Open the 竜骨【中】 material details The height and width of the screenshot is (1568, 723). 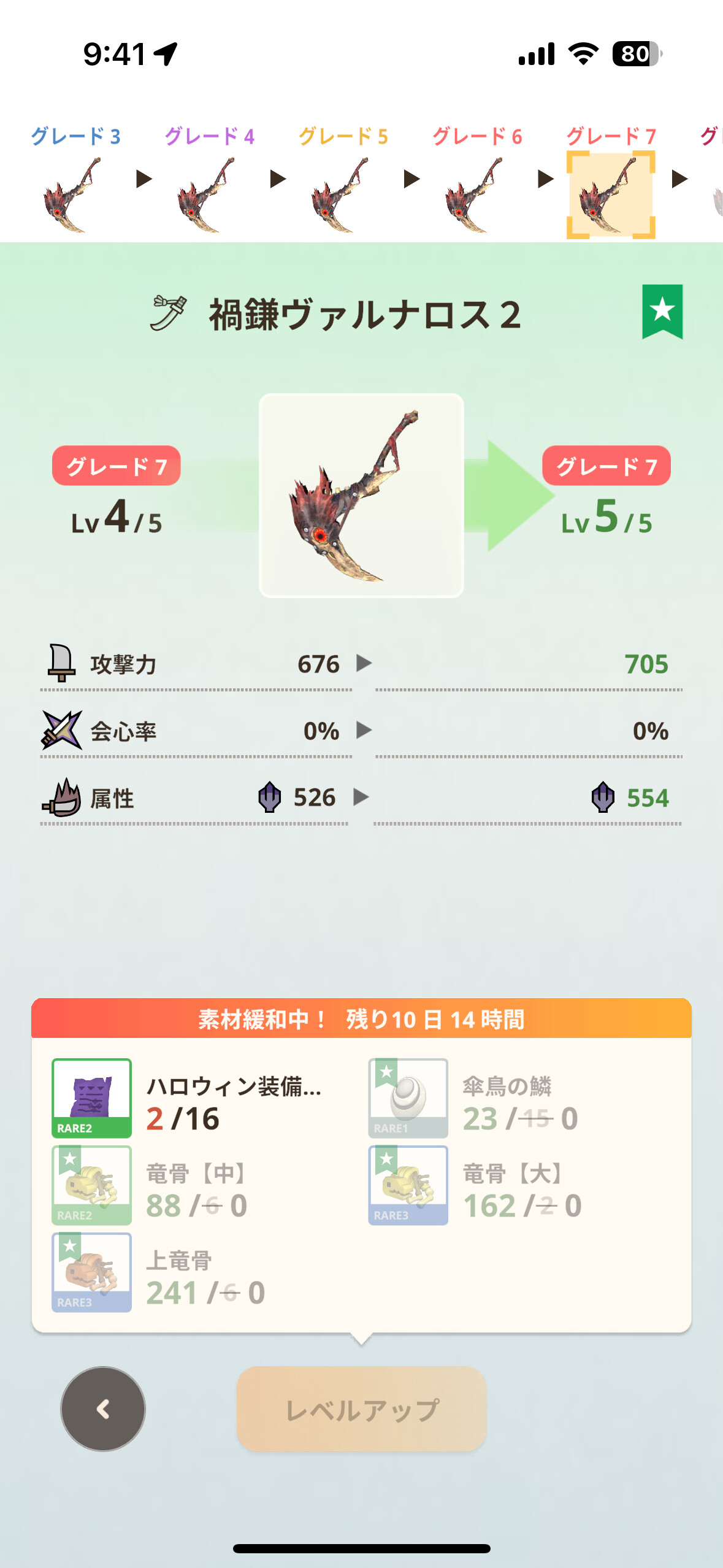click(92, 1185)
